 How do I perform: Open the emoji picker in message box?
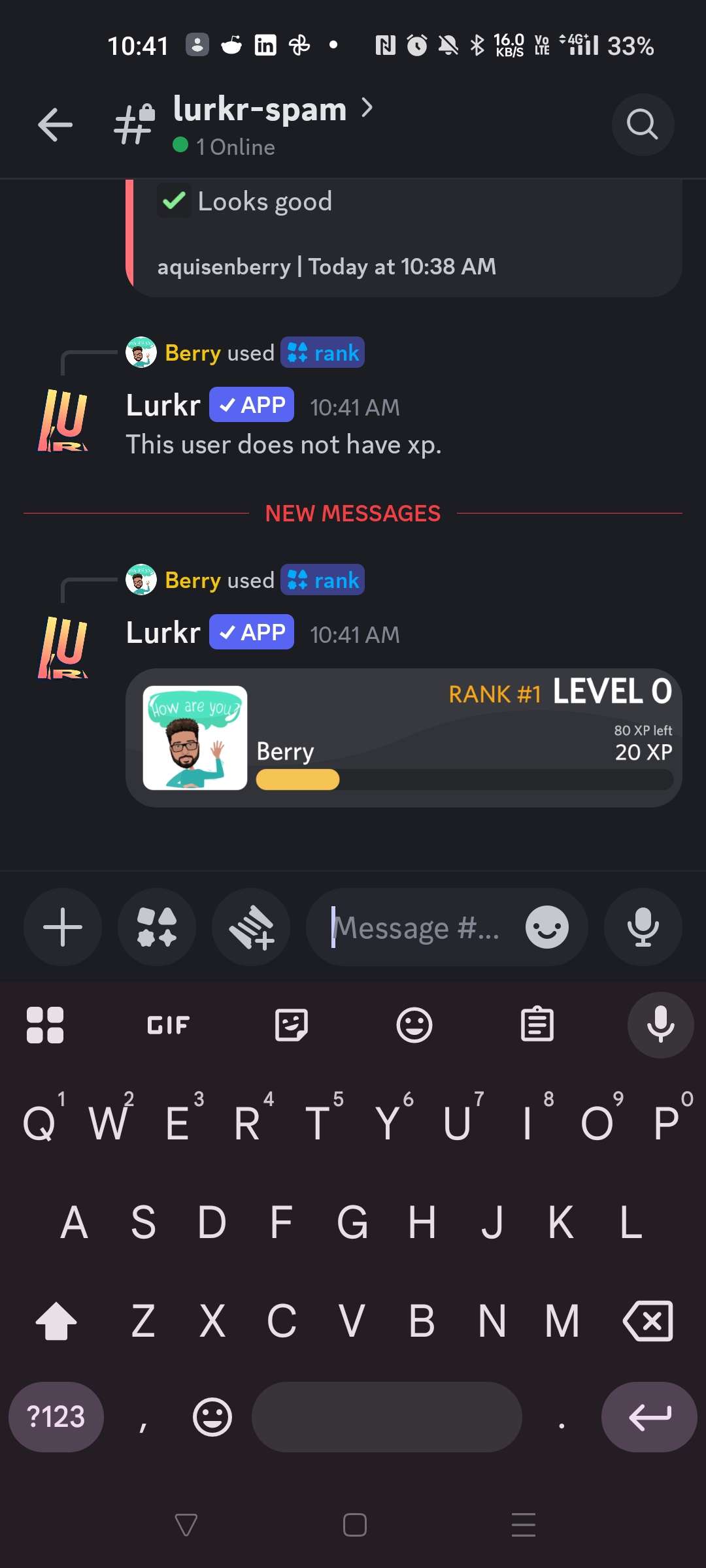coord(546,927)
